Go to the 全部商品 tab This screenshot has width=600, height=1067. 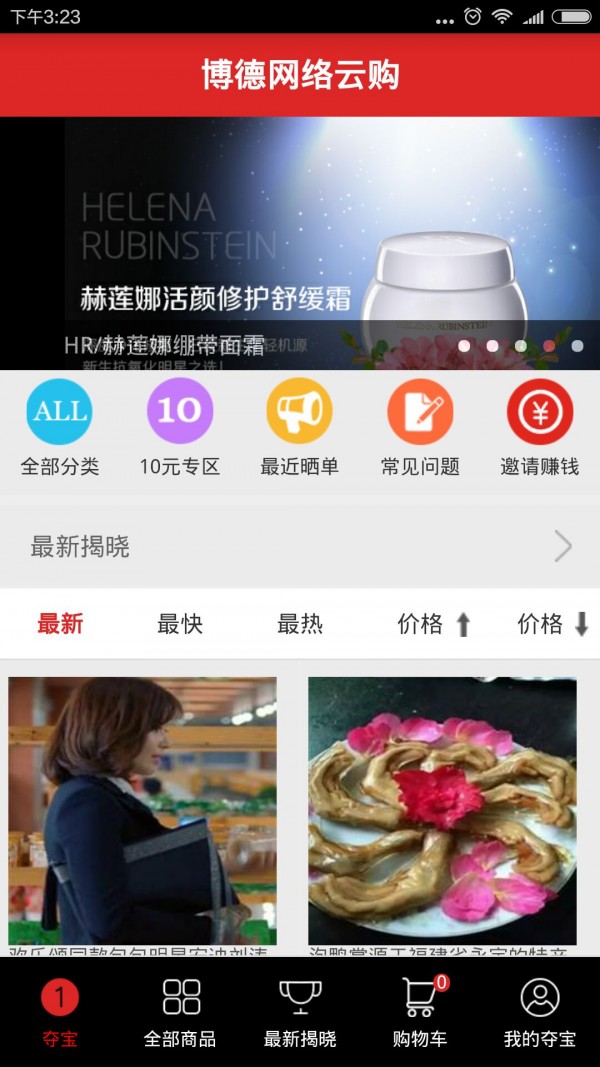(180, 1012)
